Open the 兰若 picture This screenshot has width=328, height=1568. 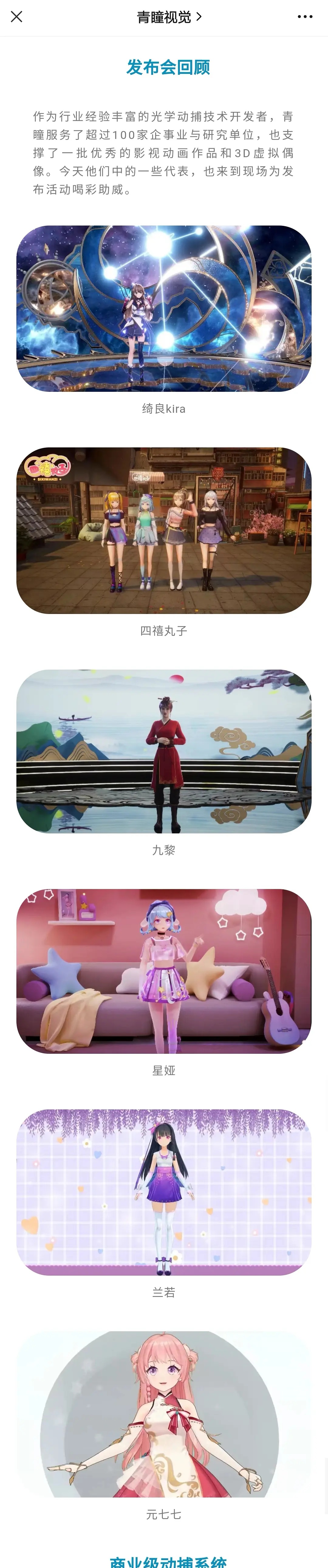[164, 1192]
